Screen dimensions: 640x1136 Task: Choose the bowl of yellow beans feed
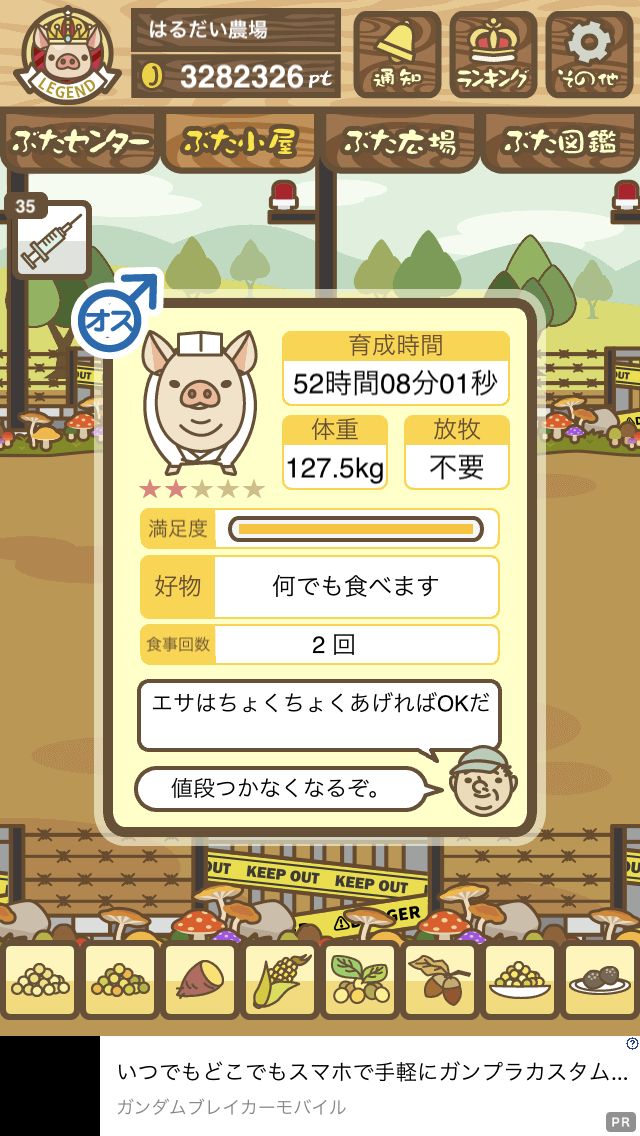[519, 980]
